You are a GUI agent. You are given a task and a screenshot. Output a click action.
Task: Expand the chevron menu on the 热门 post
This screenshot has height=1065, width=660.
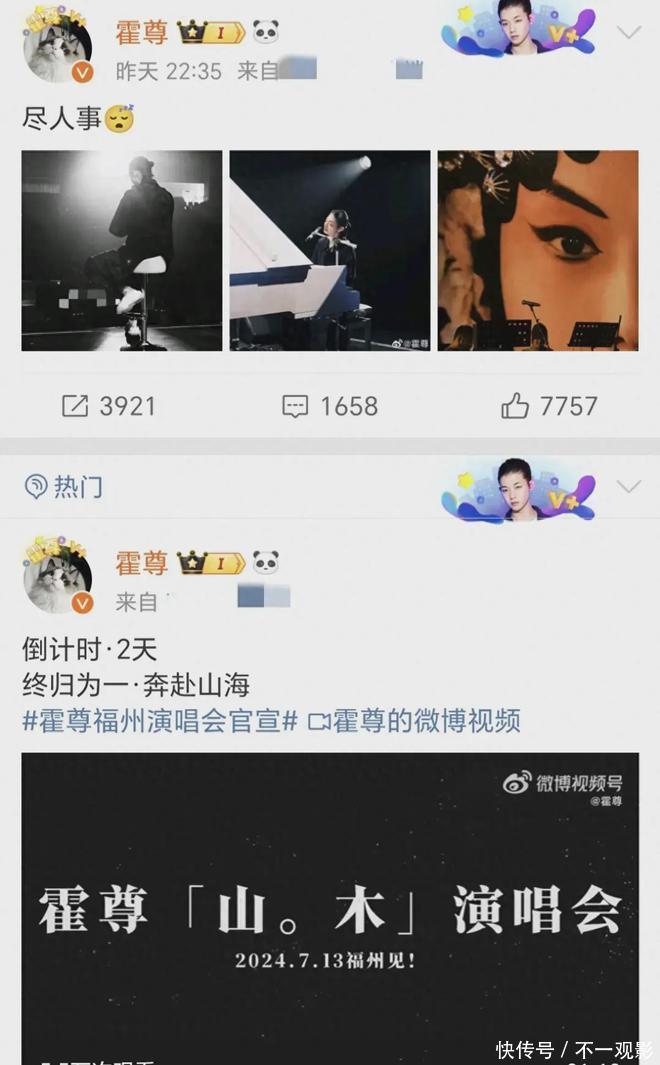629,487
